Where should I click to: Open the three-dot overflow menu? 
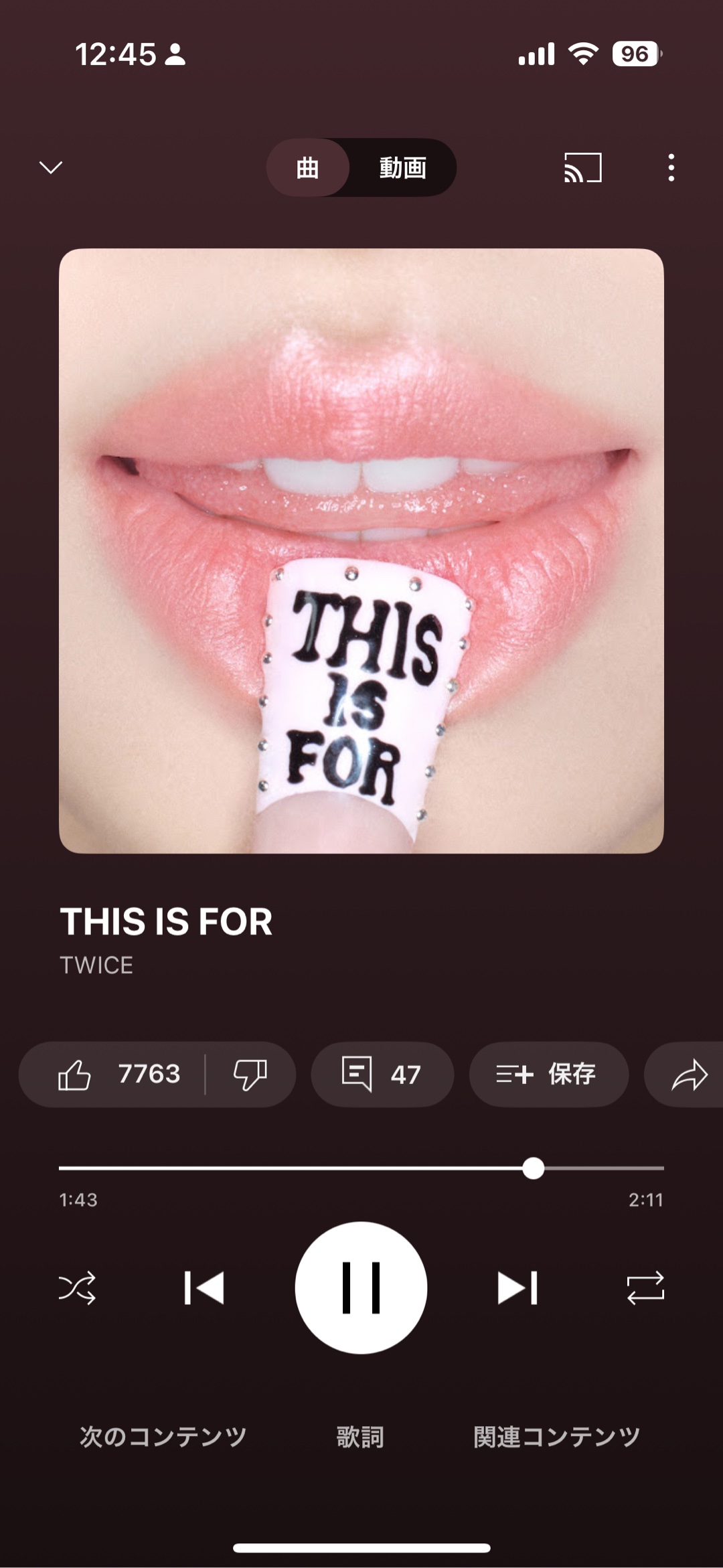(x=671, y=167)
